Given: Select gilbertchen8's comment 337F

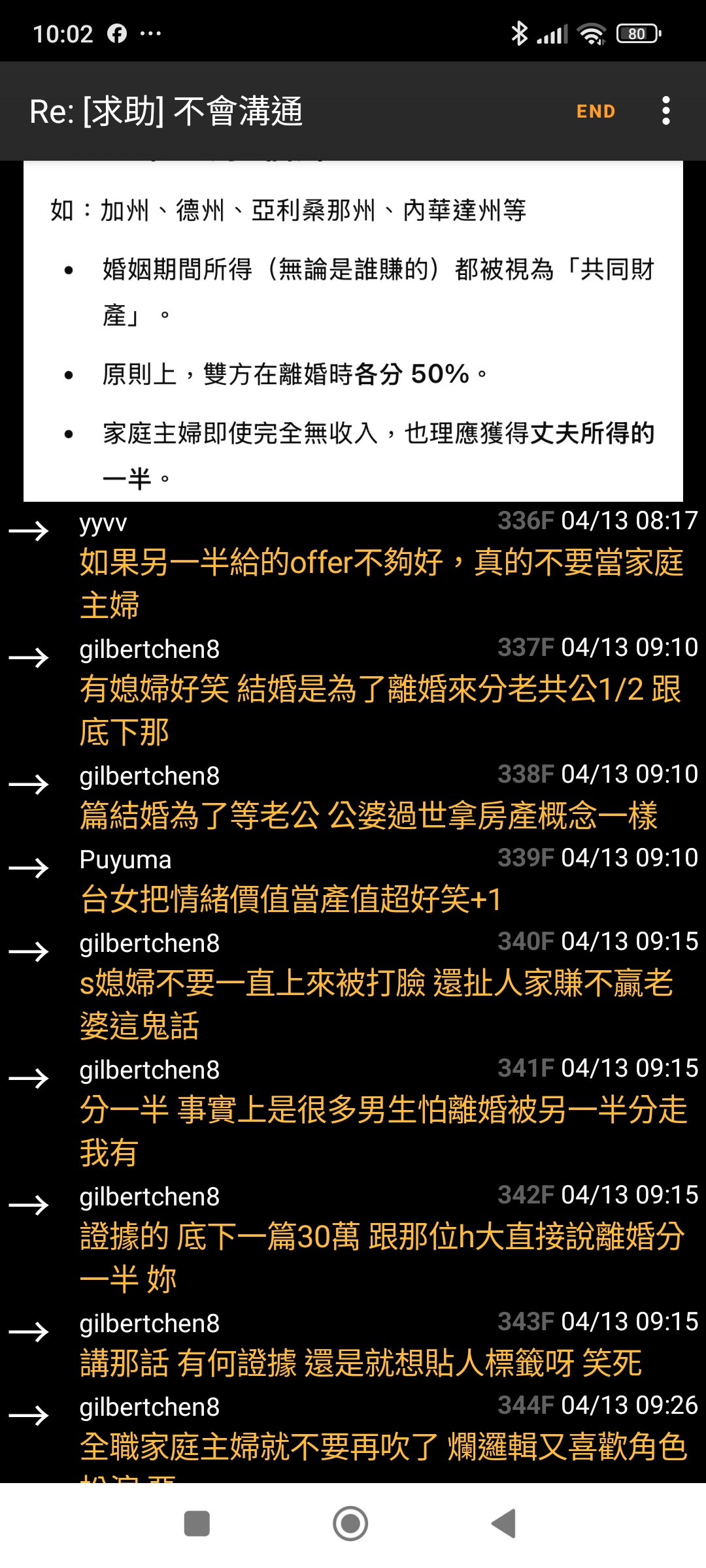Looking at the screenshot, I should coord(353,691).
